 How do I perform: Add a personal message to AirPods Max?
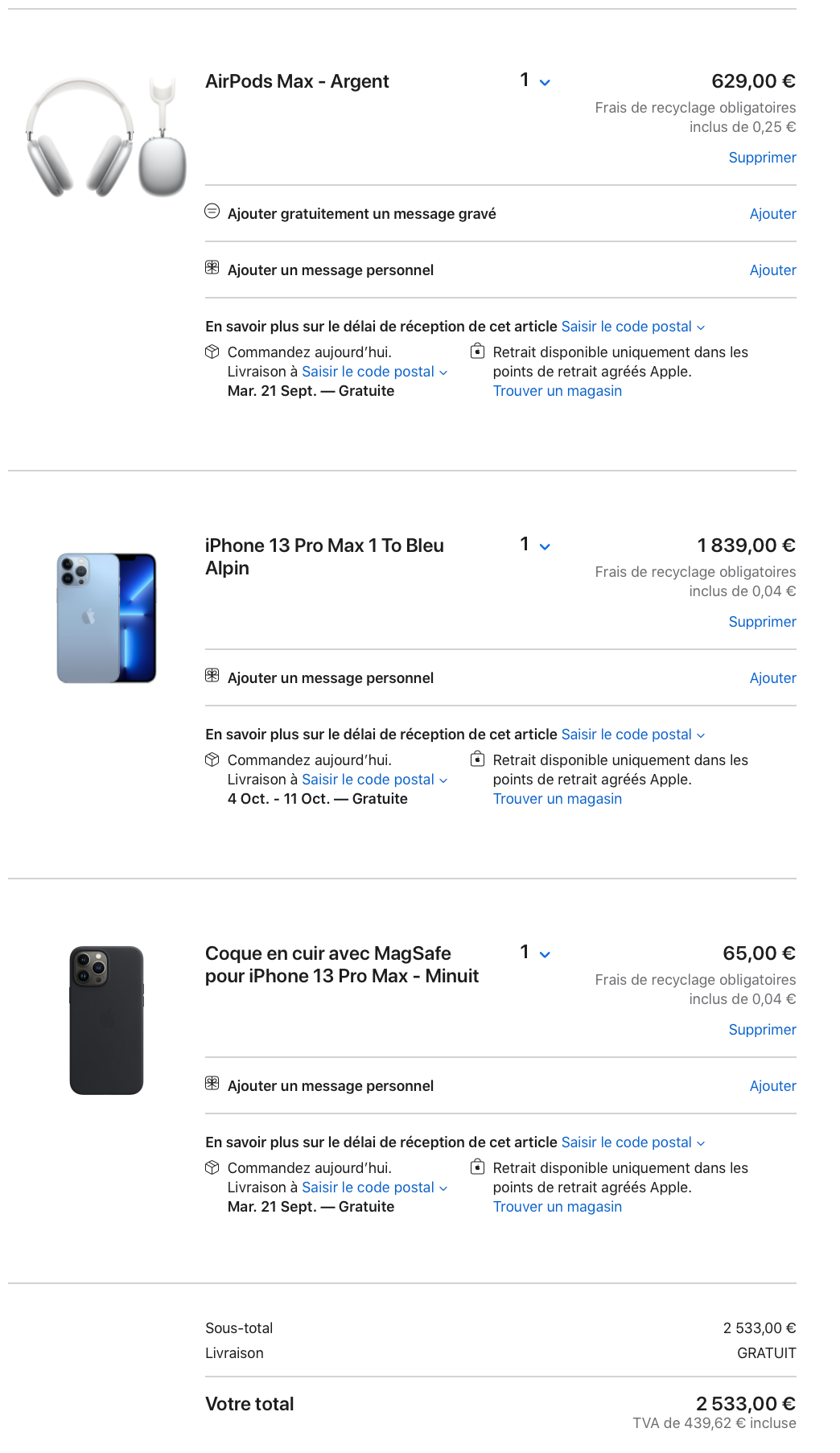[x=772, y=270]
